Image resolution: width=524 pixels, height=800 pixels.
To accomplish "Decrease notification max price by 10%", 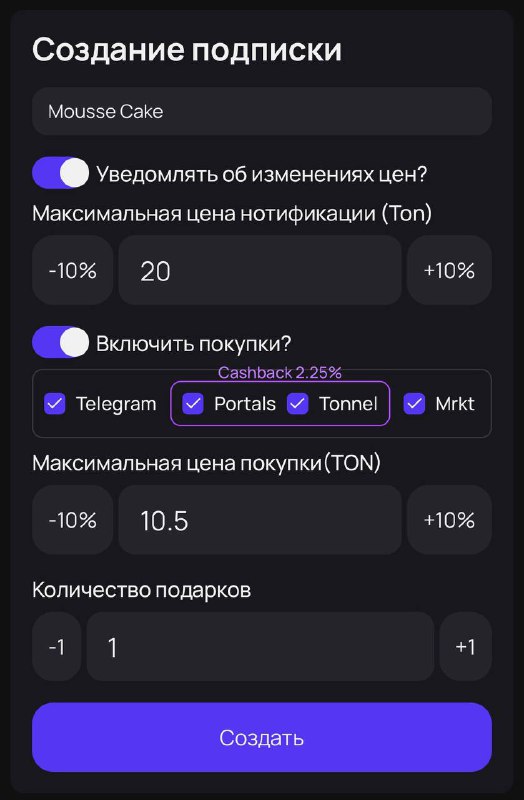I will pos(72,270).
